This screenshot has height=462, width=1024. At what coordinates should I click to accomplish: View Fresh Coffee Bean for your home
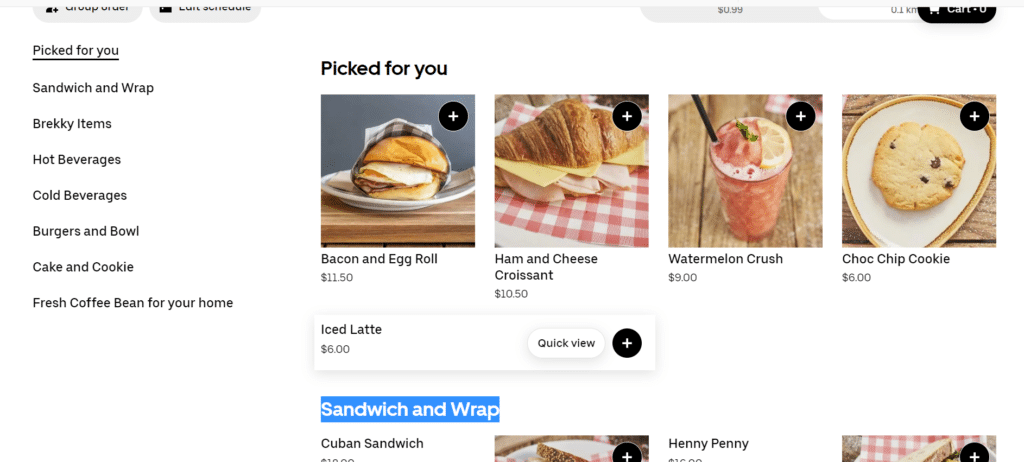133,303
